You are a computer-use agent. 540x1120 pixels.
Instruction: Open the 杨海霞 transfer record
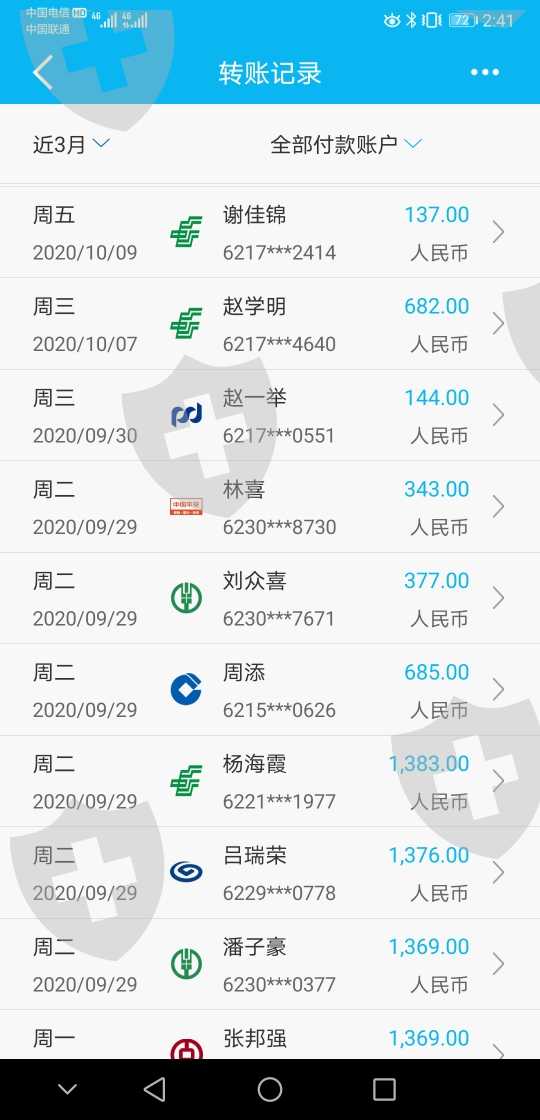(270, 781)
